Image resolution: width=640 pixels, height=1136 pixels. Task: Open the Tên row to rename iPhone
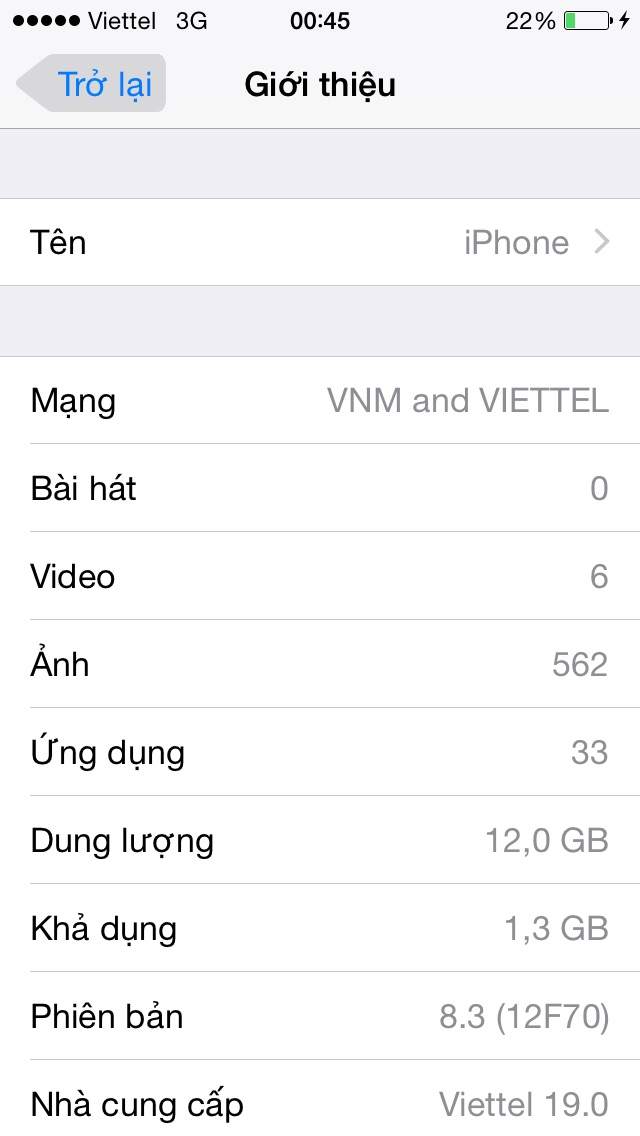pyautogui.click(x=320, y=242)
